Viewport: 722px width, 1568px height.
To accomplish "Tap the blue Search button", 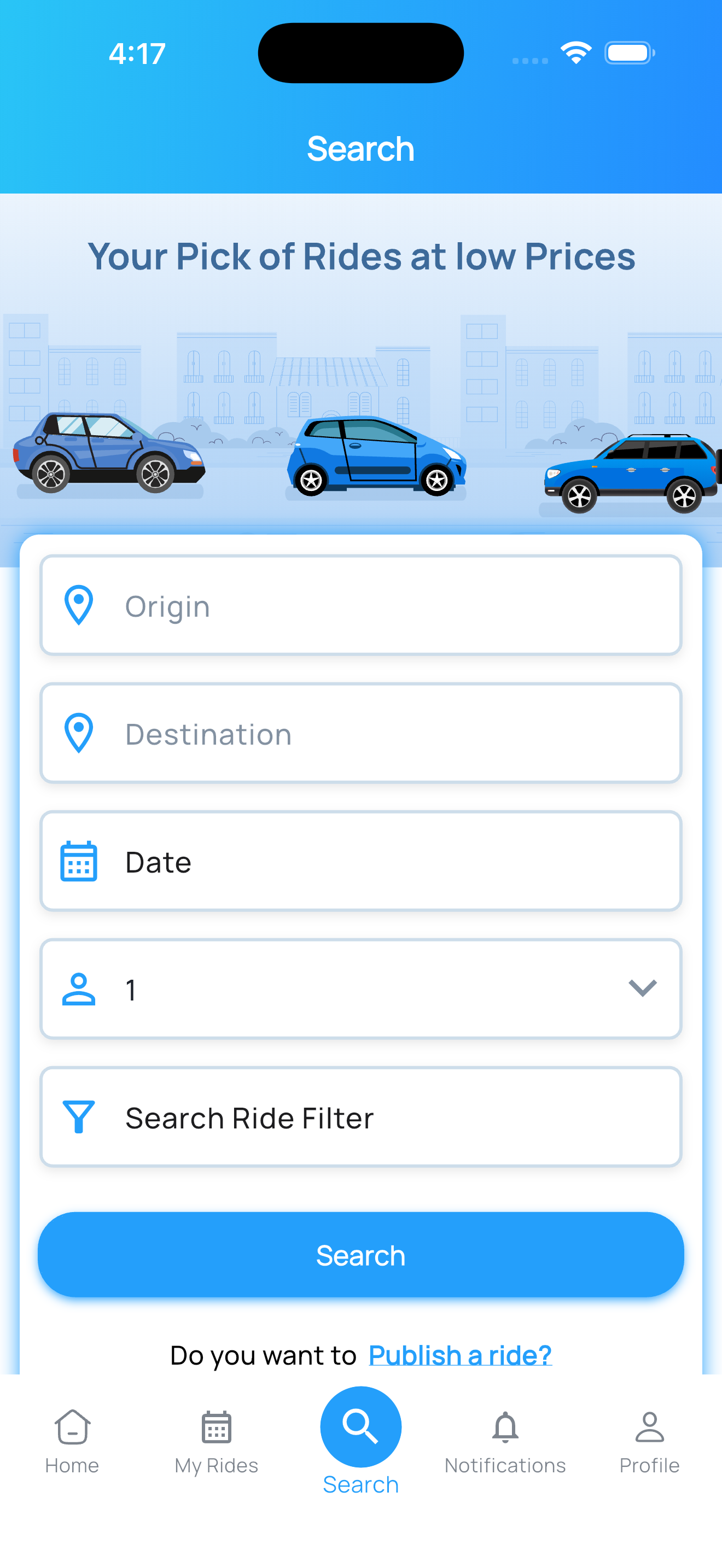I will pos(360,1255).
